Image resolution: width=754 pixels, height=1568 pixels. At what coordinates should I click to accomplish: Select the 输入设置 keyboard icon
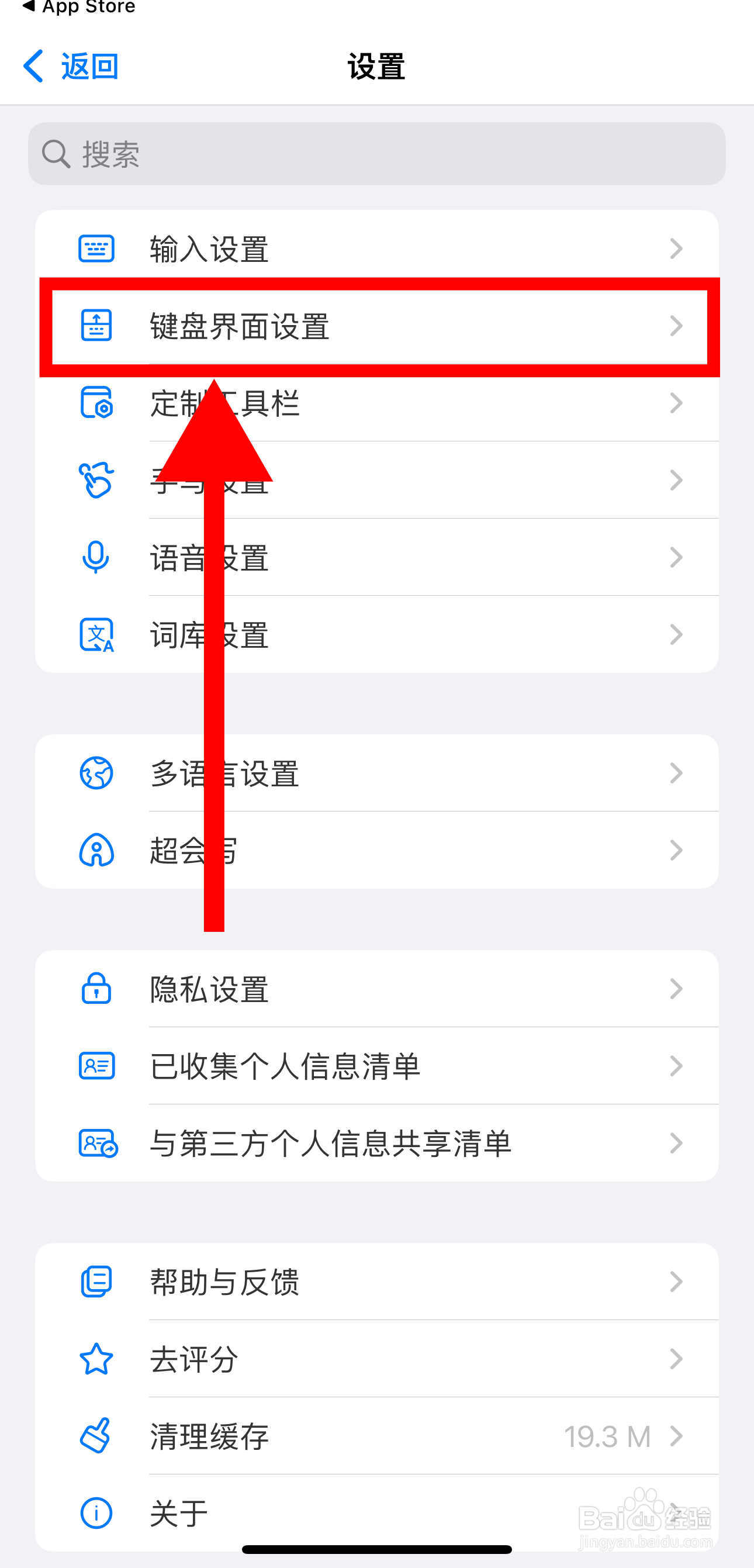(x=96, y=248)
